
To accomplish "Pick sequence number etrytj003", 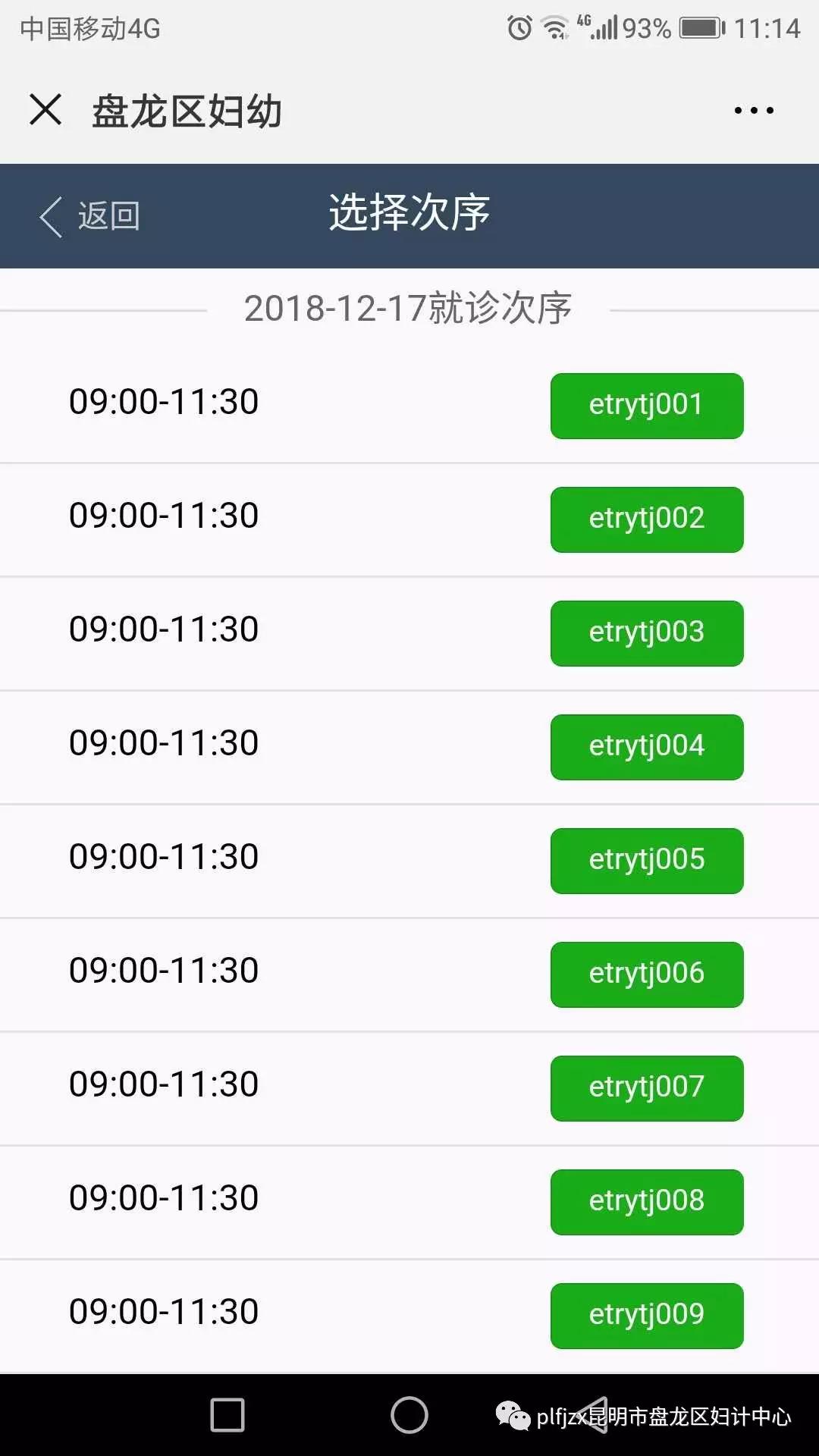I will tap(646, 633).
